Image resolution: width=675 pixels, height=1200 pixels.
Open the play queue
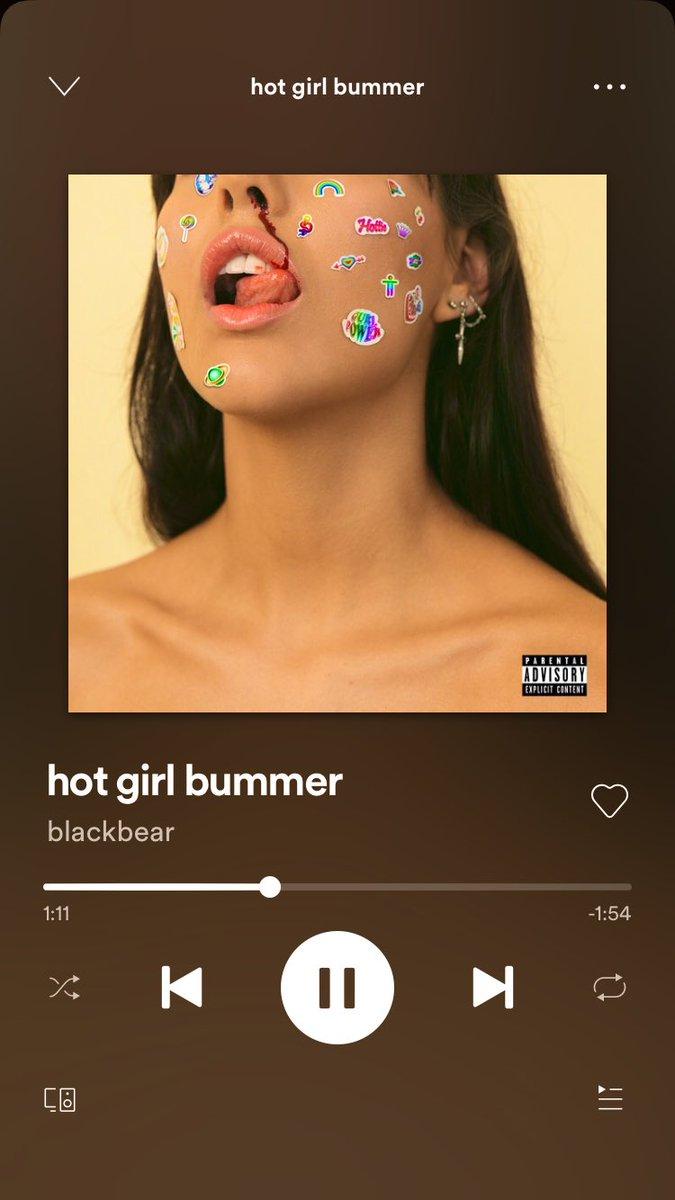610,1098
